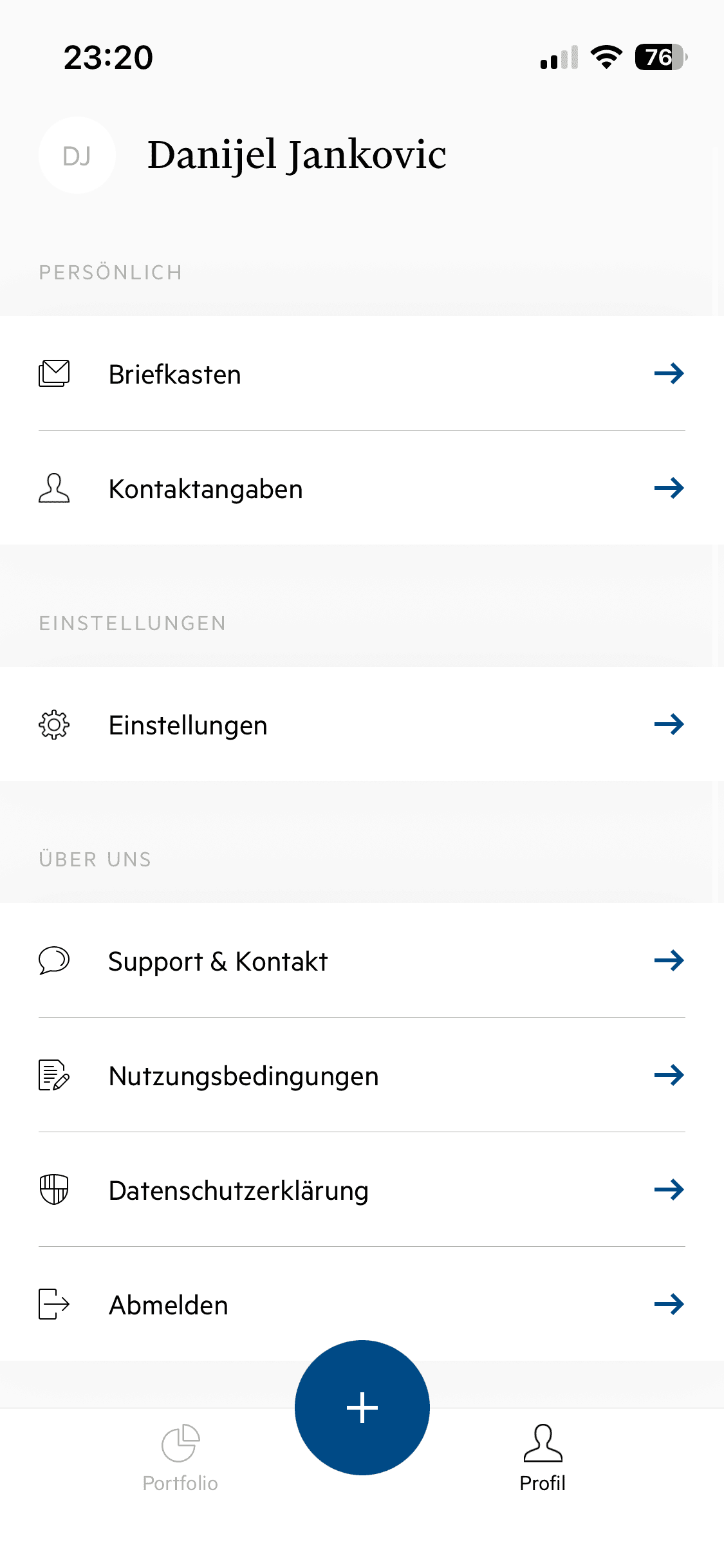Open Support & Kontakt
The height and width of the screenshot is (1568, 724).
(360, 961)
